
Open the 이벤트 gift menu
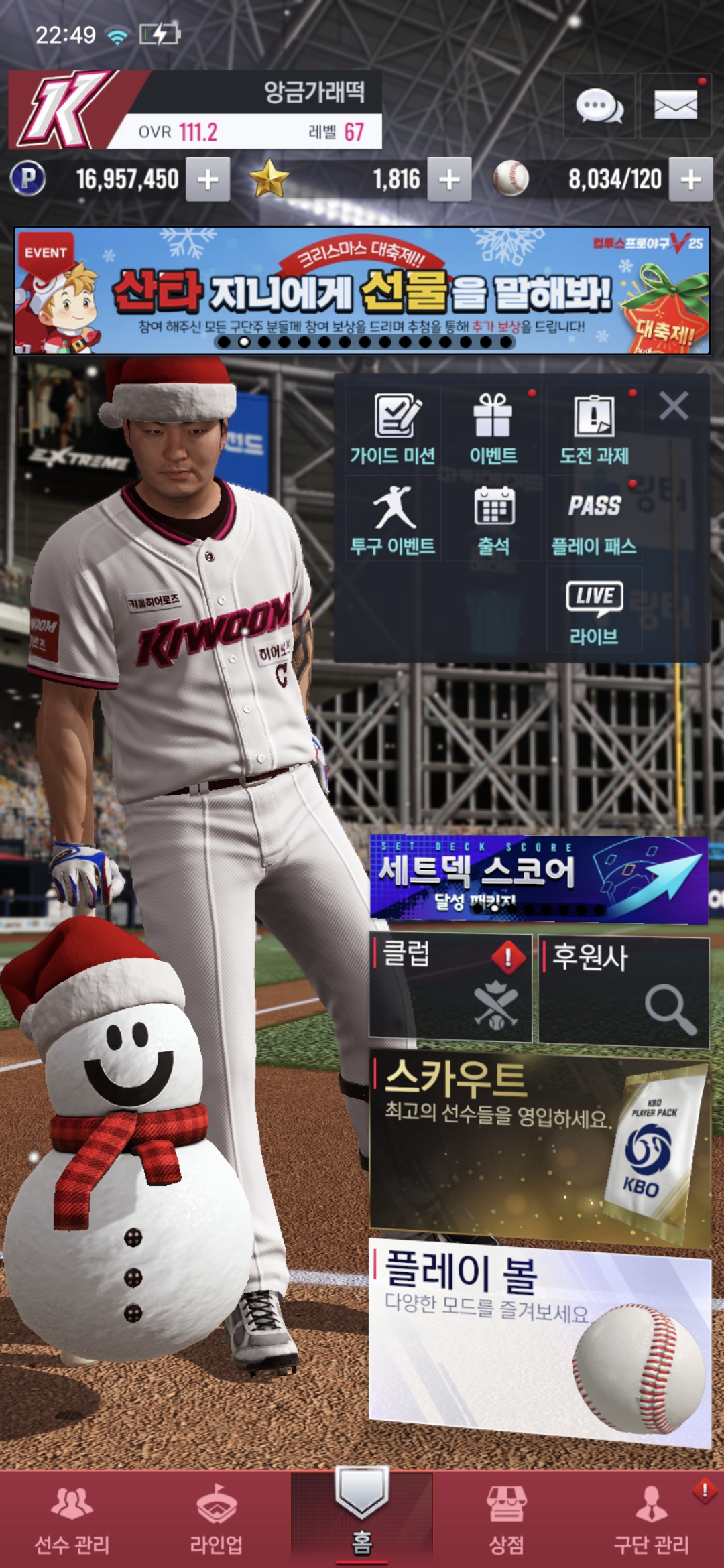point(493,429)
